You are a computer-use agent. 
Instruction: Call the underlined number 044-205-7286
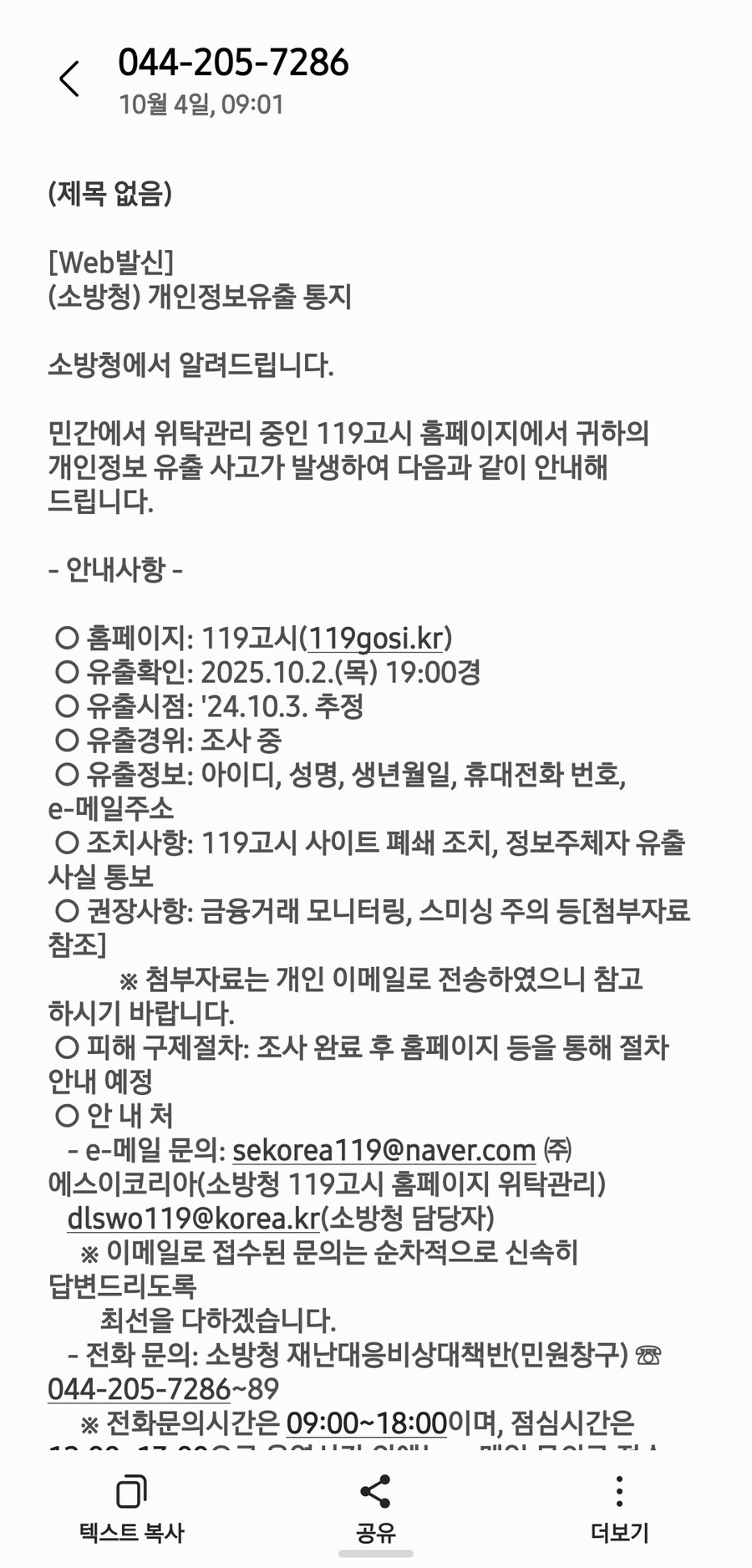pos(139,1389)
